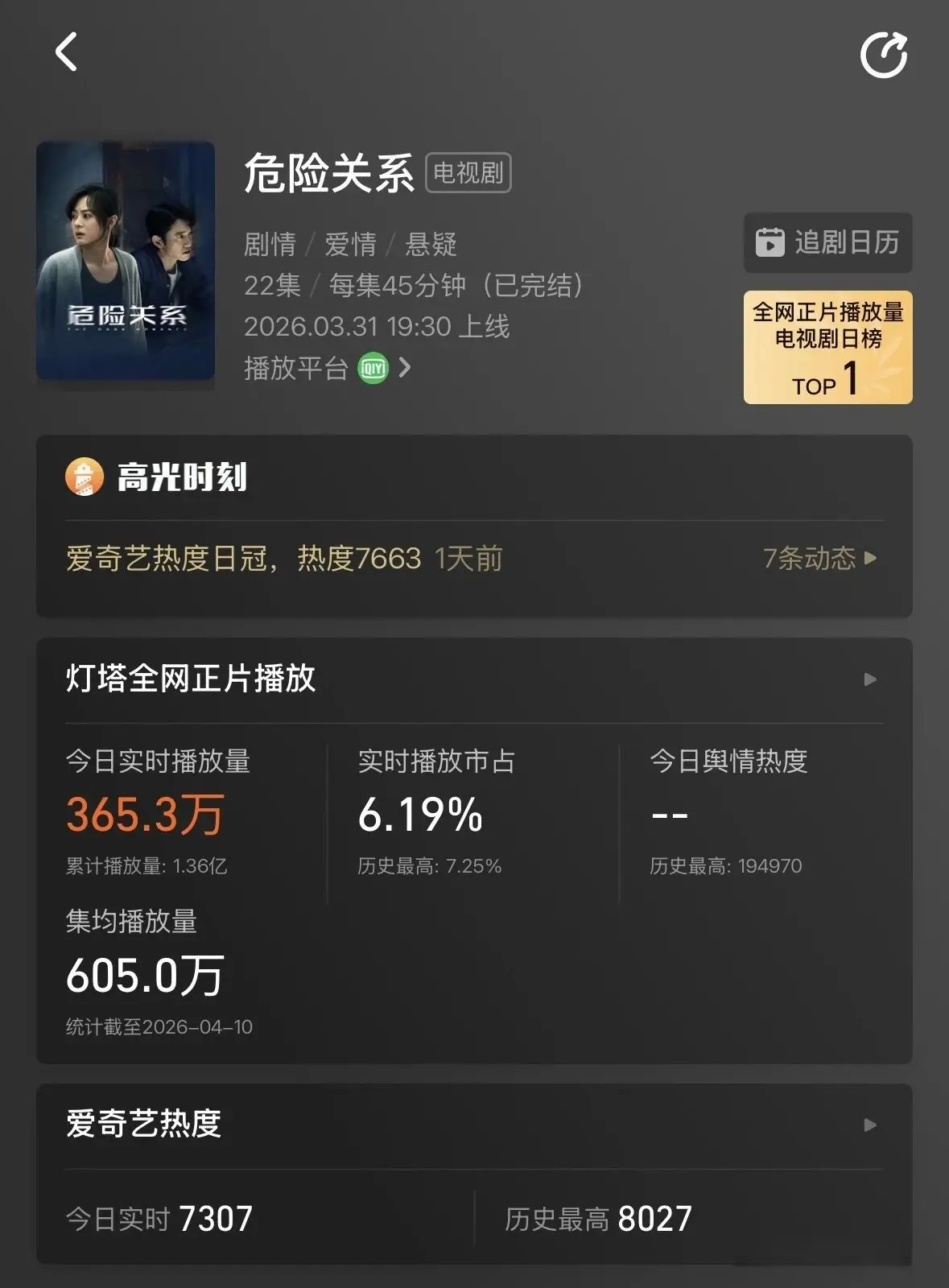View the 7条动态 highlights
The image size is (949, 1288).
819,558
